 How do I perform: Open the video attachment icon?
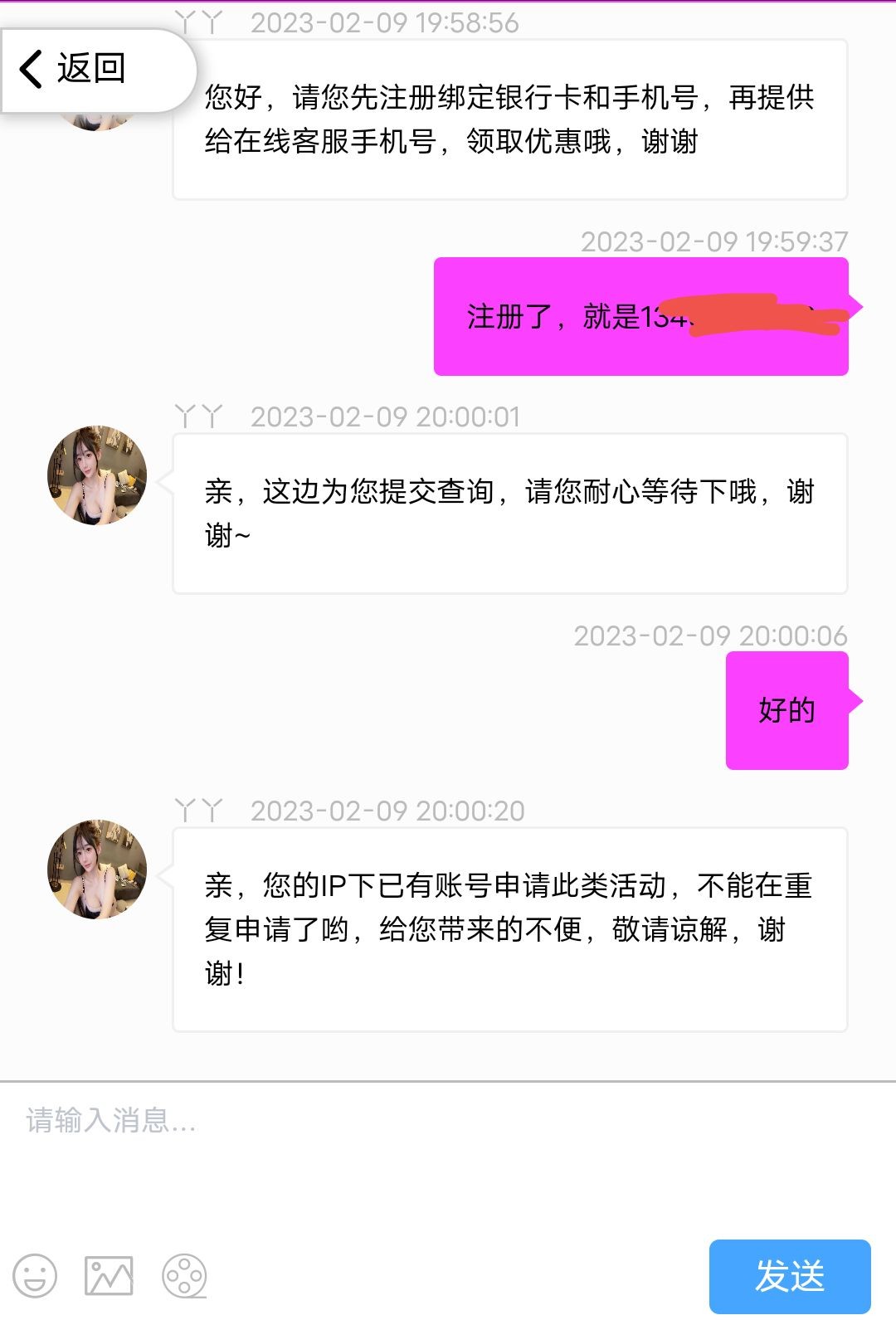tap(184, 1275)
